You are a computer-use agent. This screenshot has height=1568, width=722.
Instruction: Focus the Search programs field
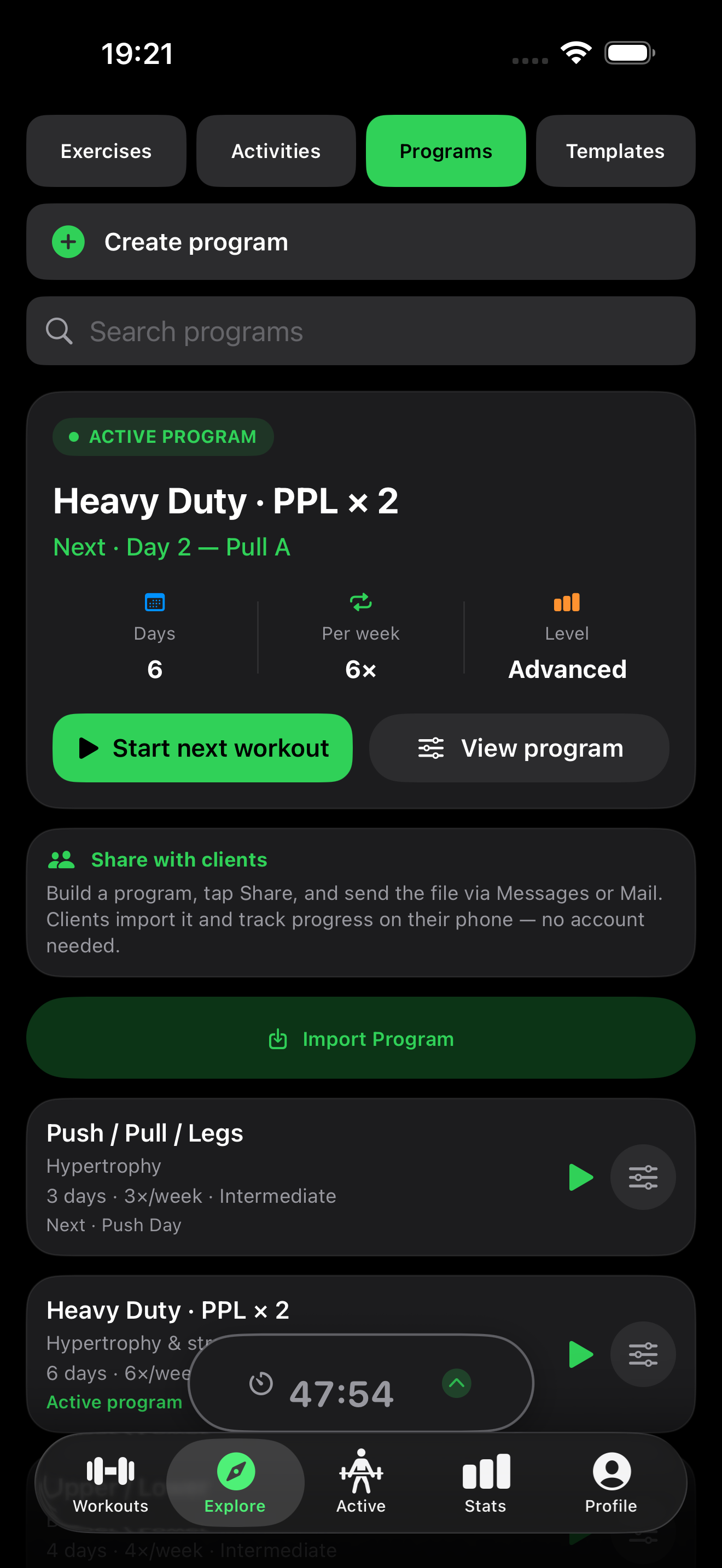click(x=361, y=331)
